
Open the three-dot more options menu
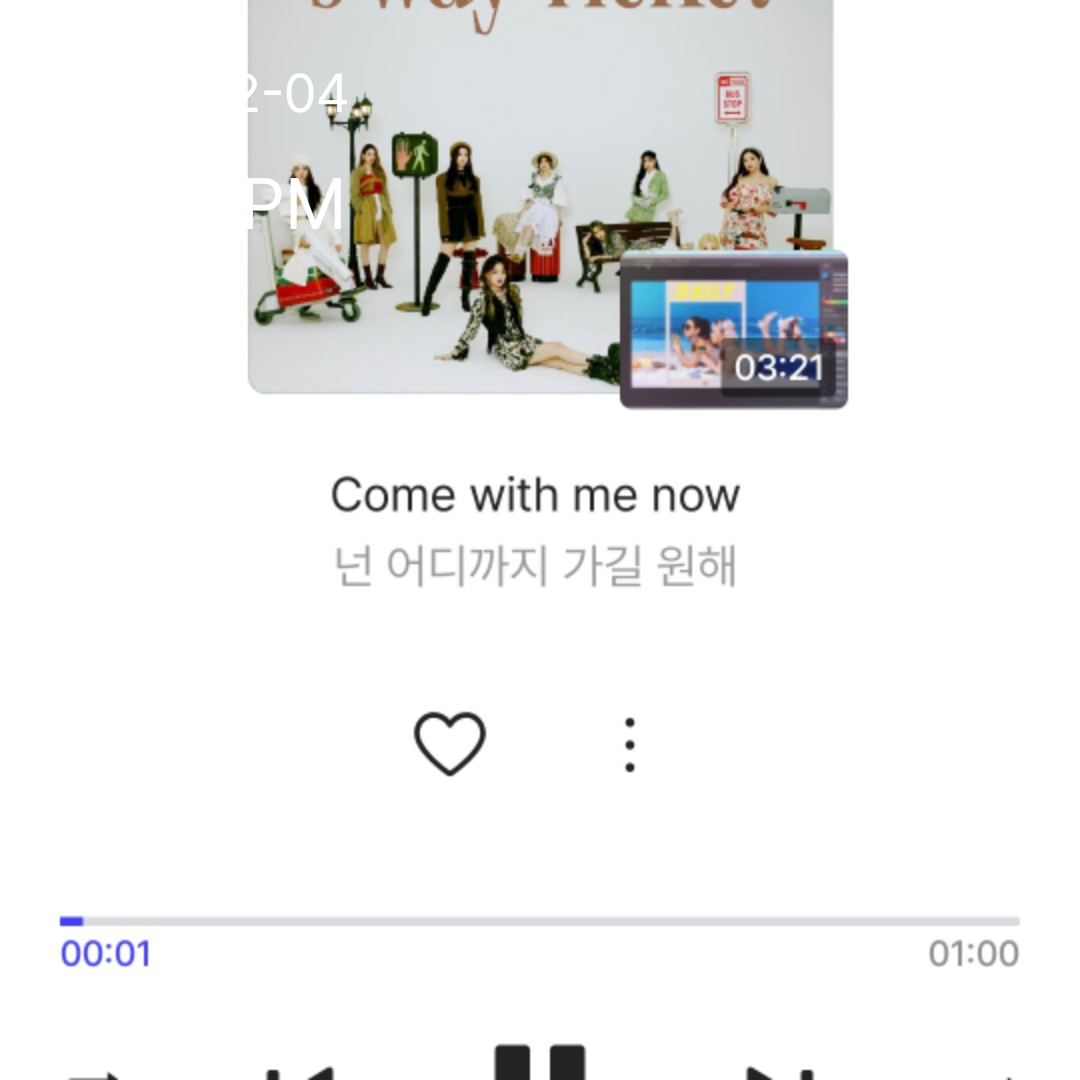(629, 744)
